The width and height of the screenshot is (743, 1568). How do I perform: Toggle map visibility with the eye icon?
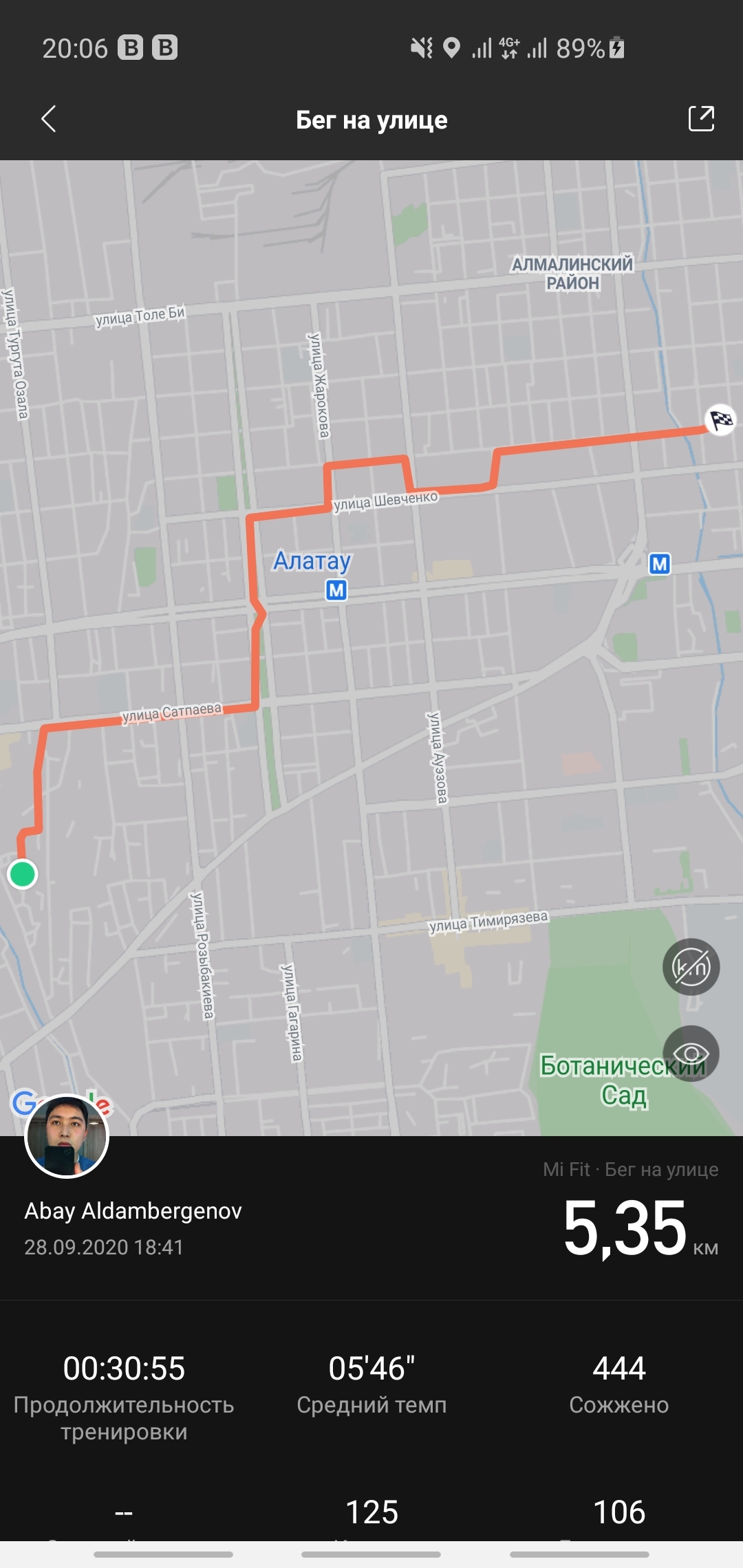[x=691, y=1053]
